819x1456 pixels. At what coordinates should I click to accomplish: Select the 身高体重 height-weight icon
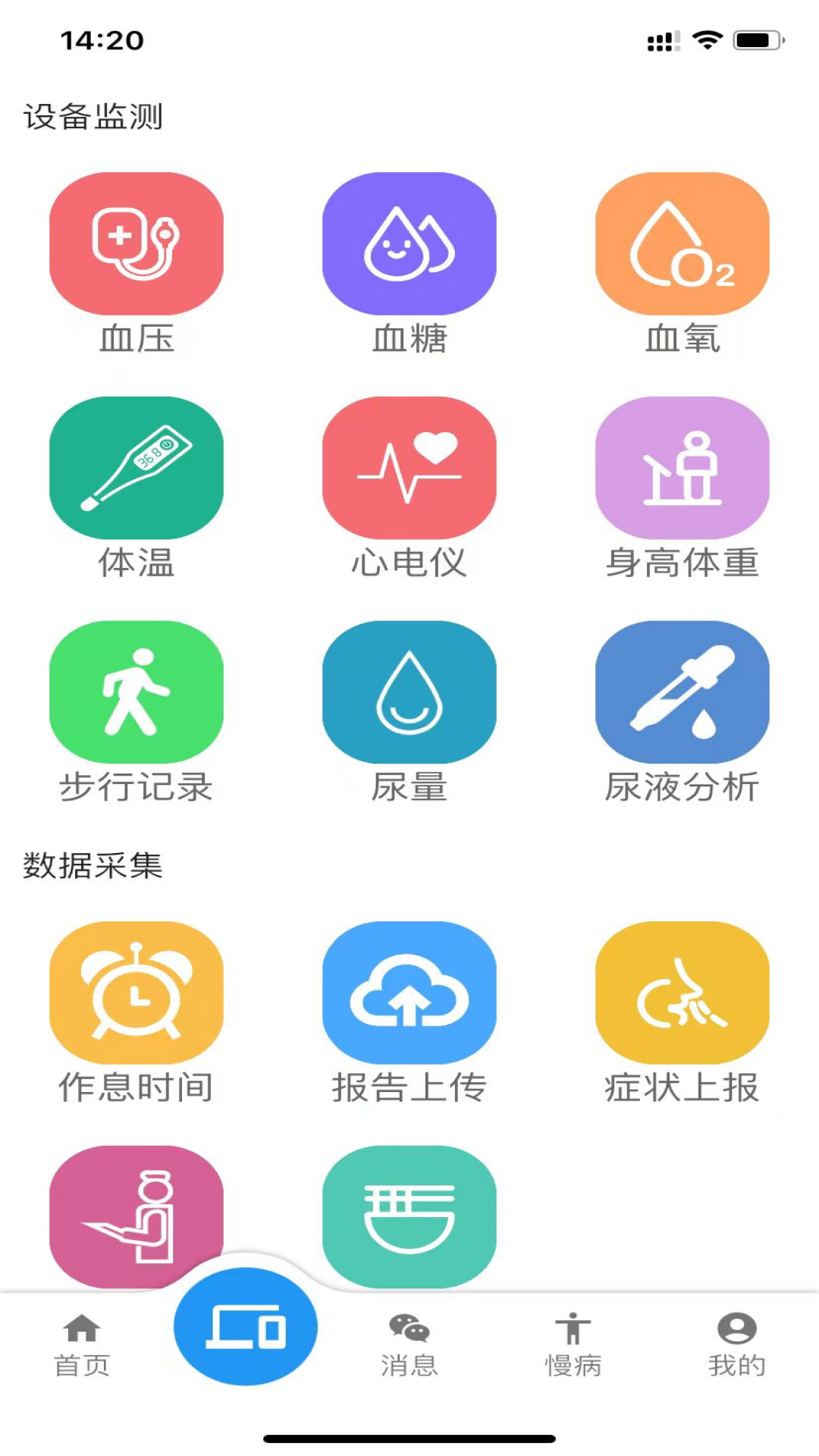[x=682, y=469]
